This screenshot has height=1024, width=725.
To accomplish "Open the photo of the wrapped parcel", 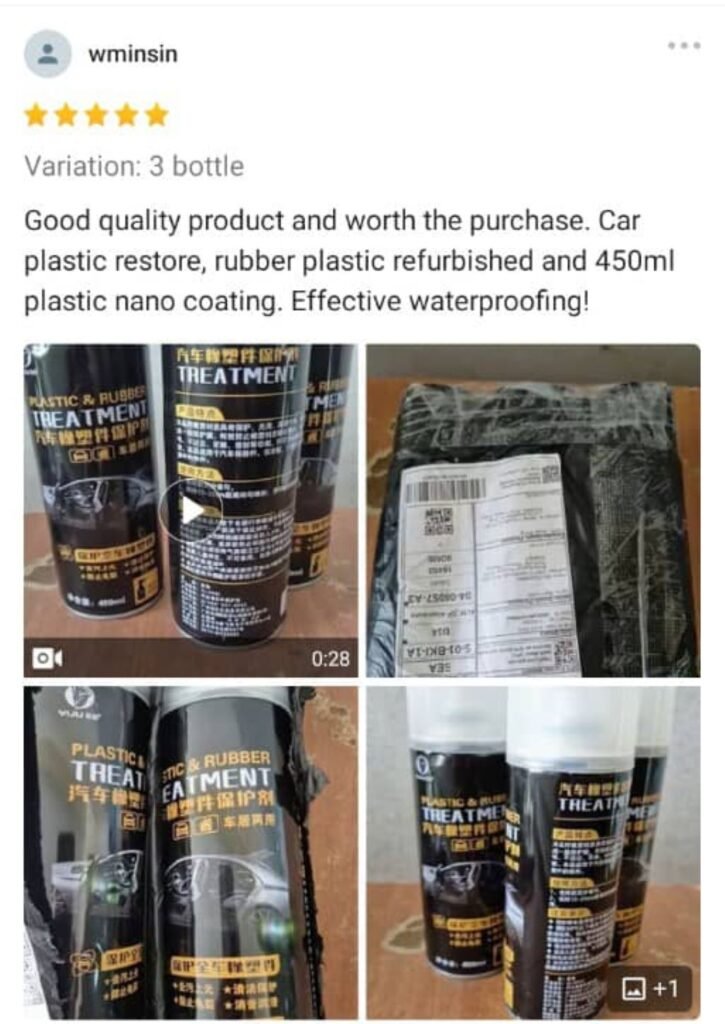I will [x=533, y=511].
